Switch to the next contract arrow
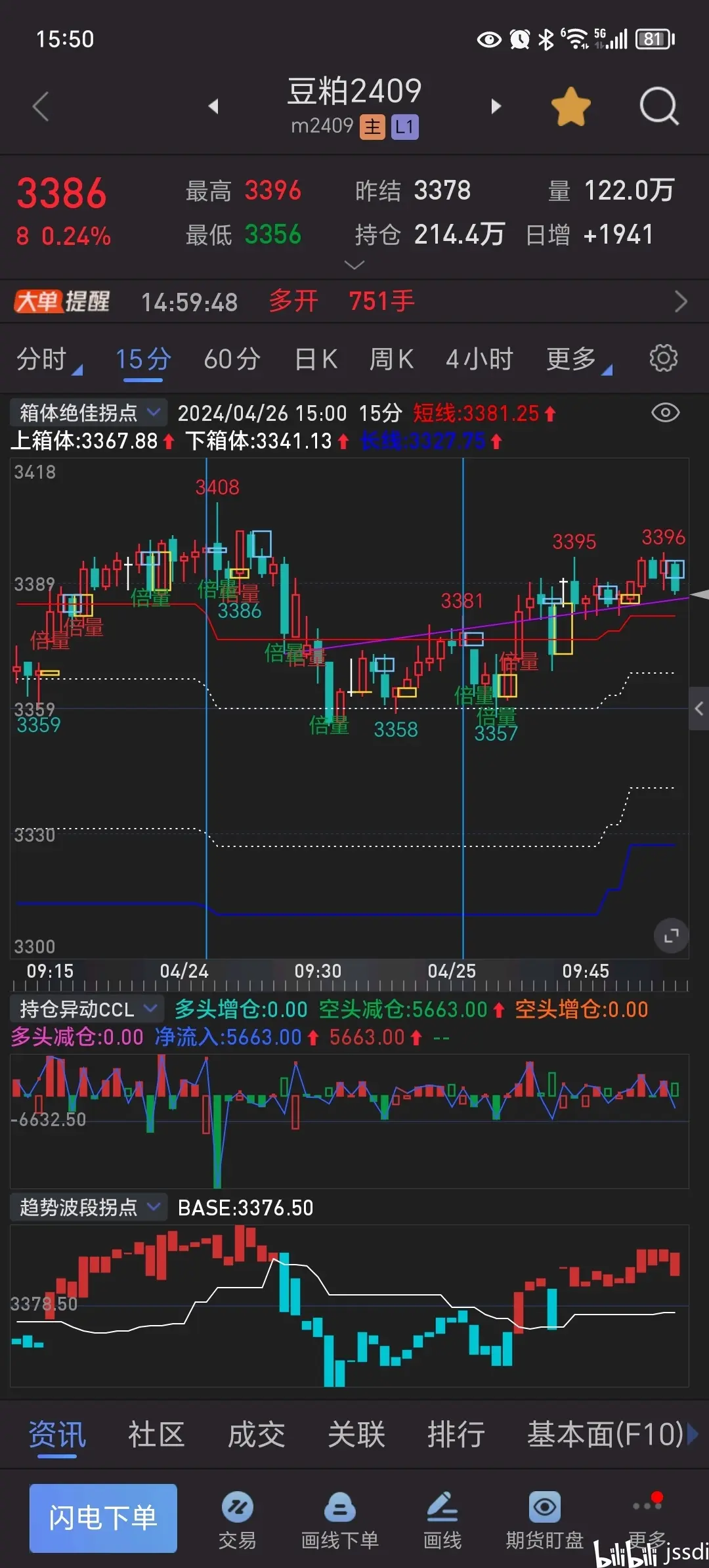Screen dimensions: 709x1568 pyautogui.click(x=496, y=106)
